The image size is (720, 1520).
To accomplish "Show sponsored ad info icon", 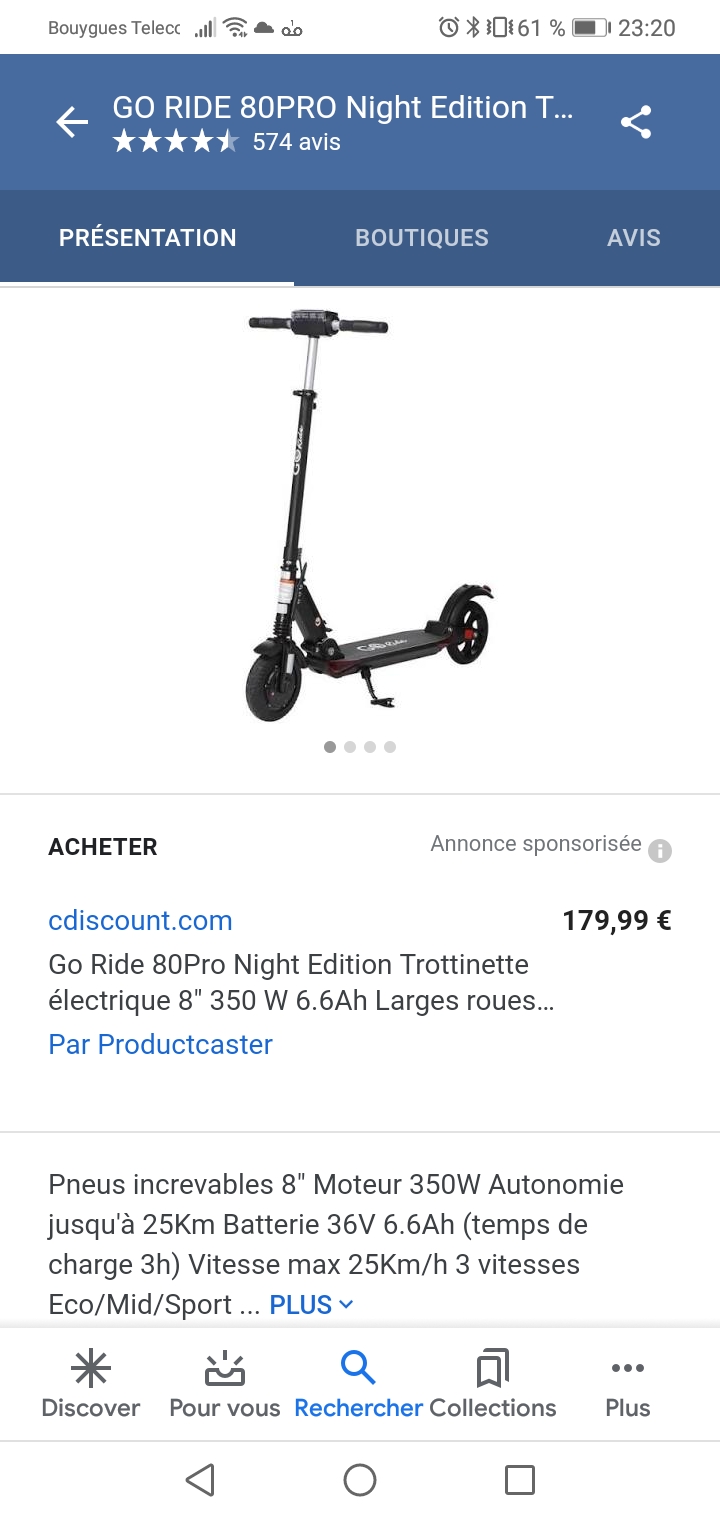I will coord(660,851).
